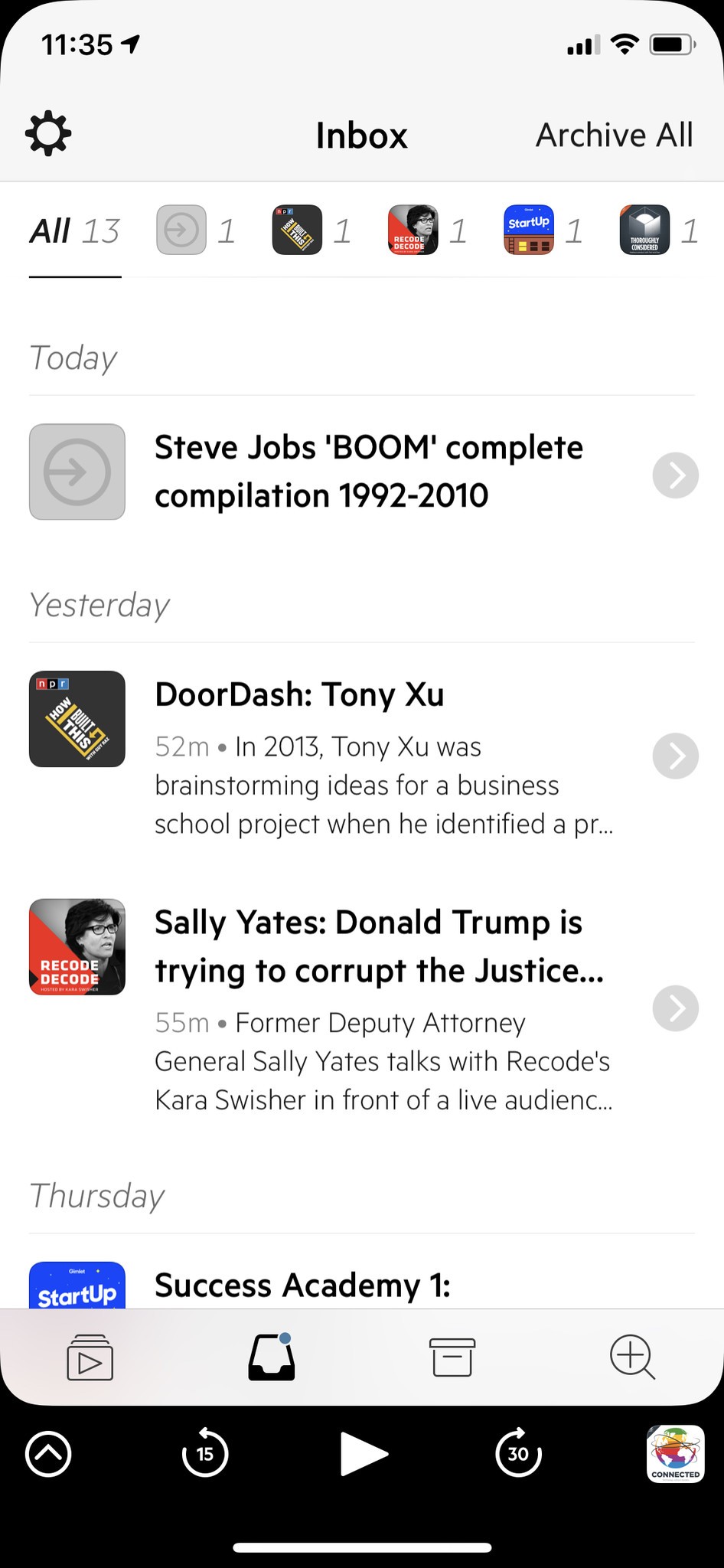Open Success Academy 1 episode
This screenshot has height=1568, width=724.
coord(302,1285)
